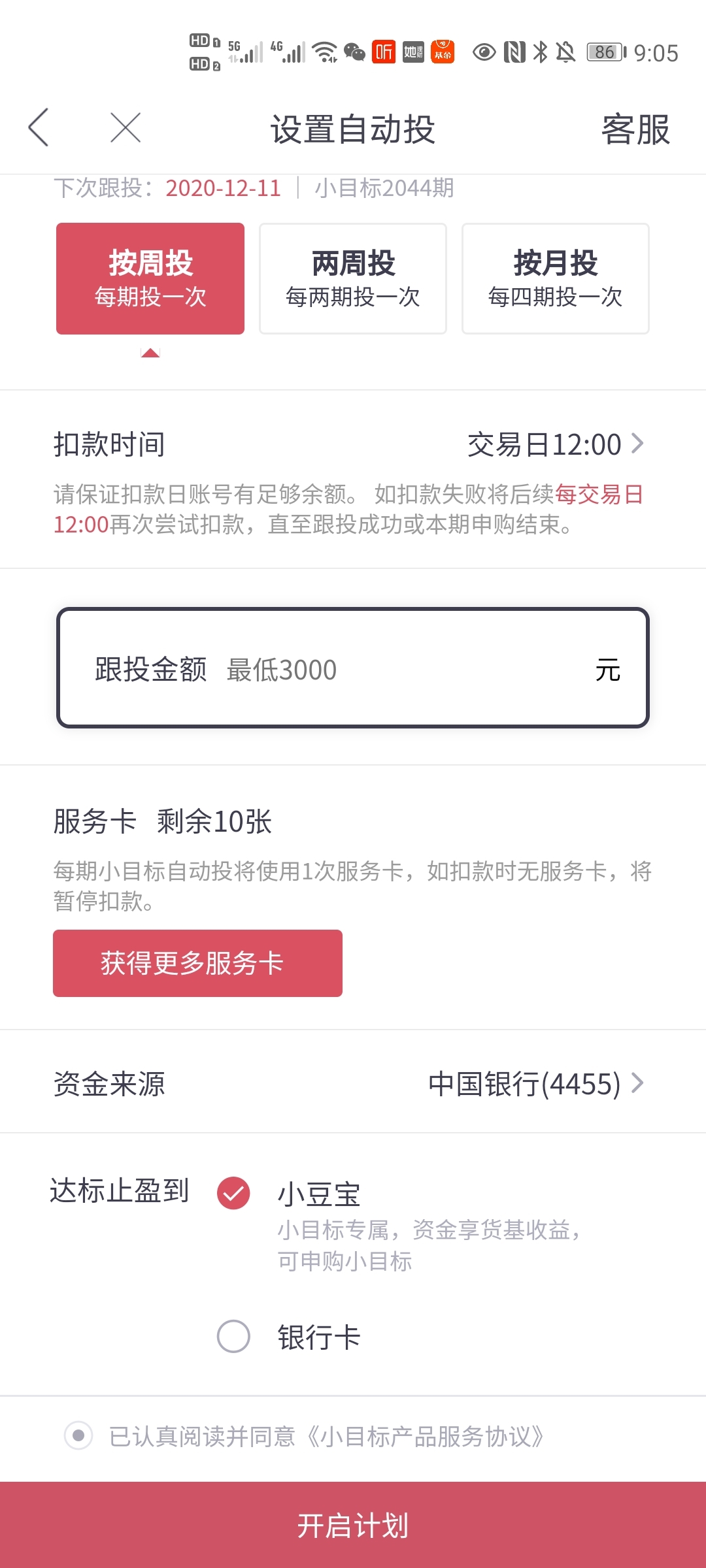Change 资金来源 funding source bank card
The height and width of the screenshot is (1568, 706).
[353, 1083]
